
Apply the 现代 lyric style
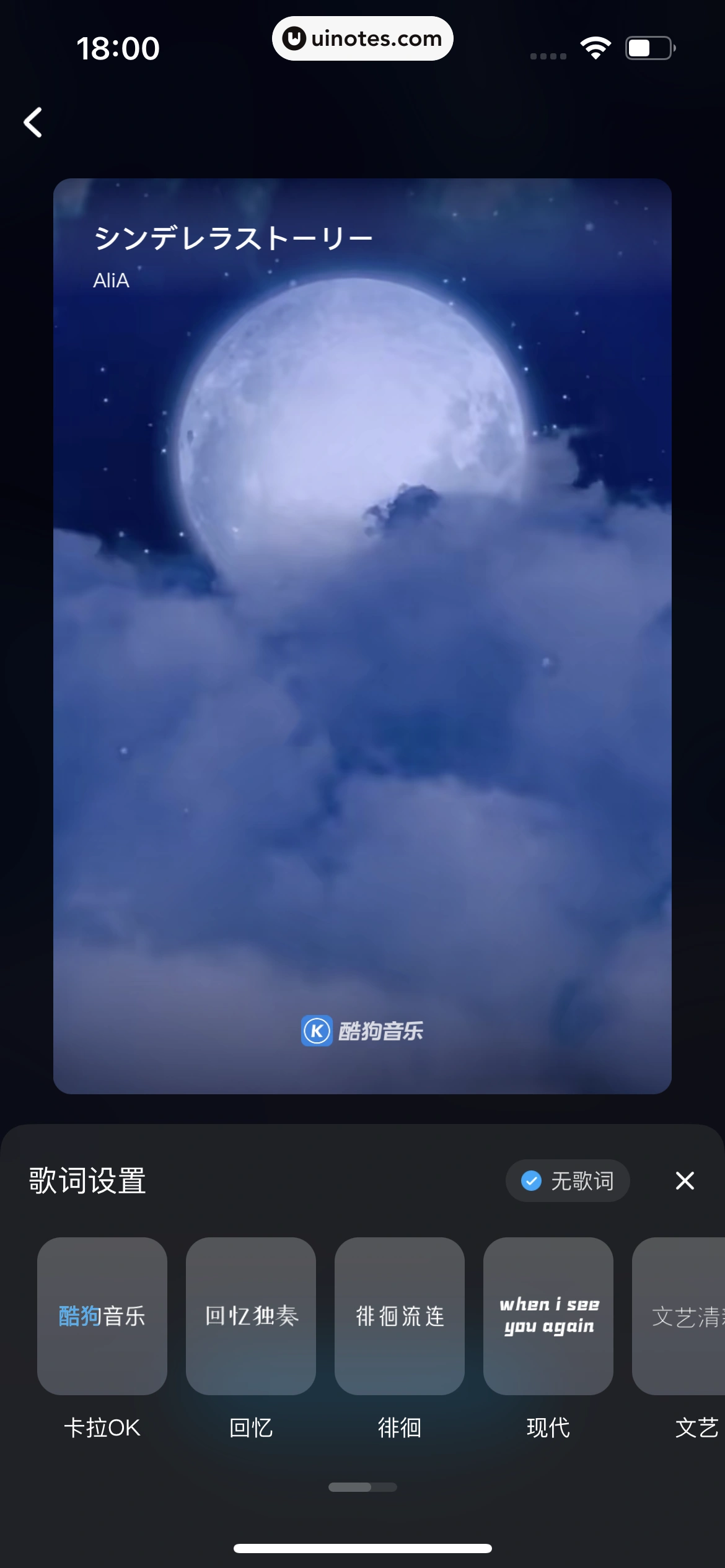click(x=548, y=1316)
